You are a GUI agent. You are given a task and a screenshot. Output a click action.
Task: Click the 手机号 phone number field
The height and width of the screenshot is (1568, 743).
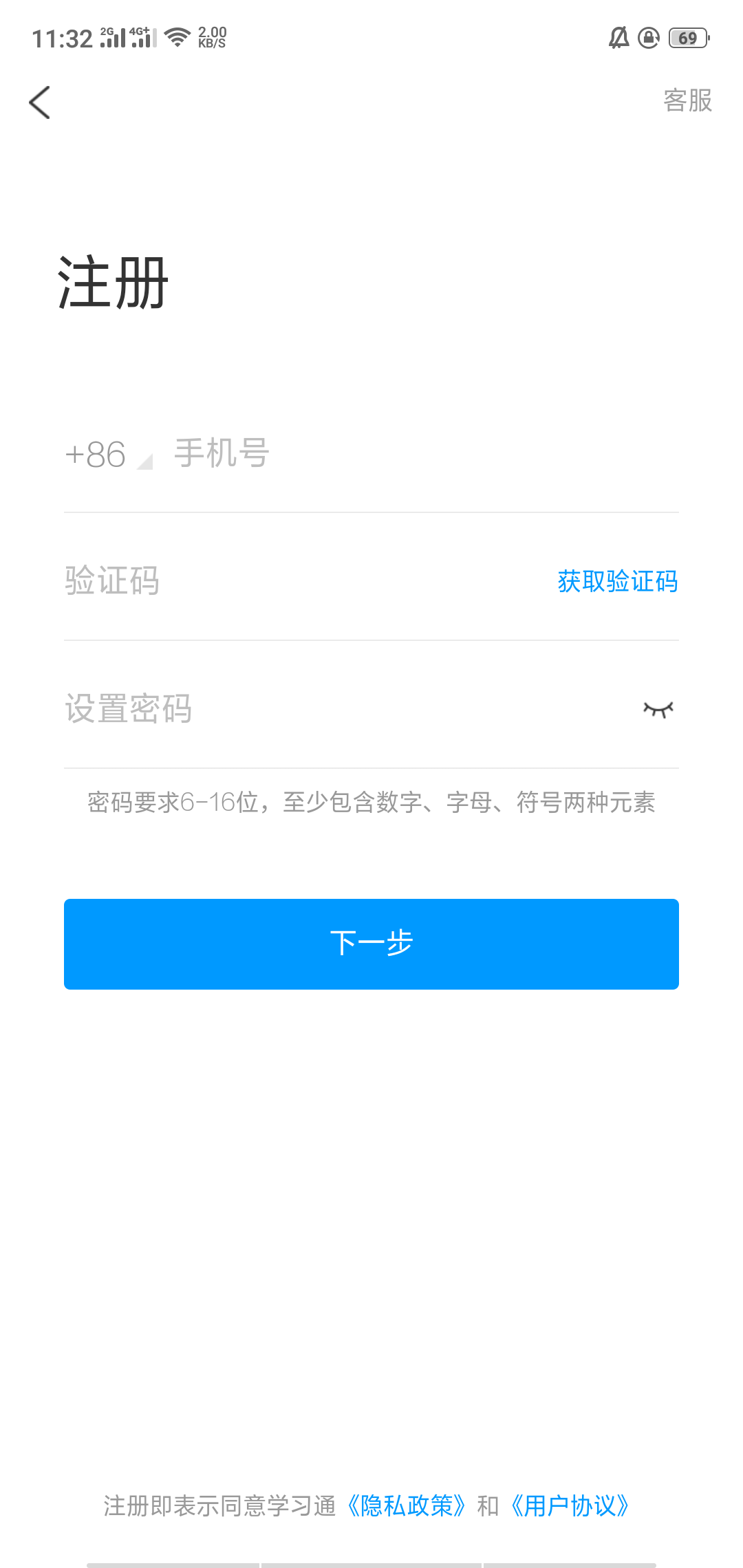tap(344, 454)
